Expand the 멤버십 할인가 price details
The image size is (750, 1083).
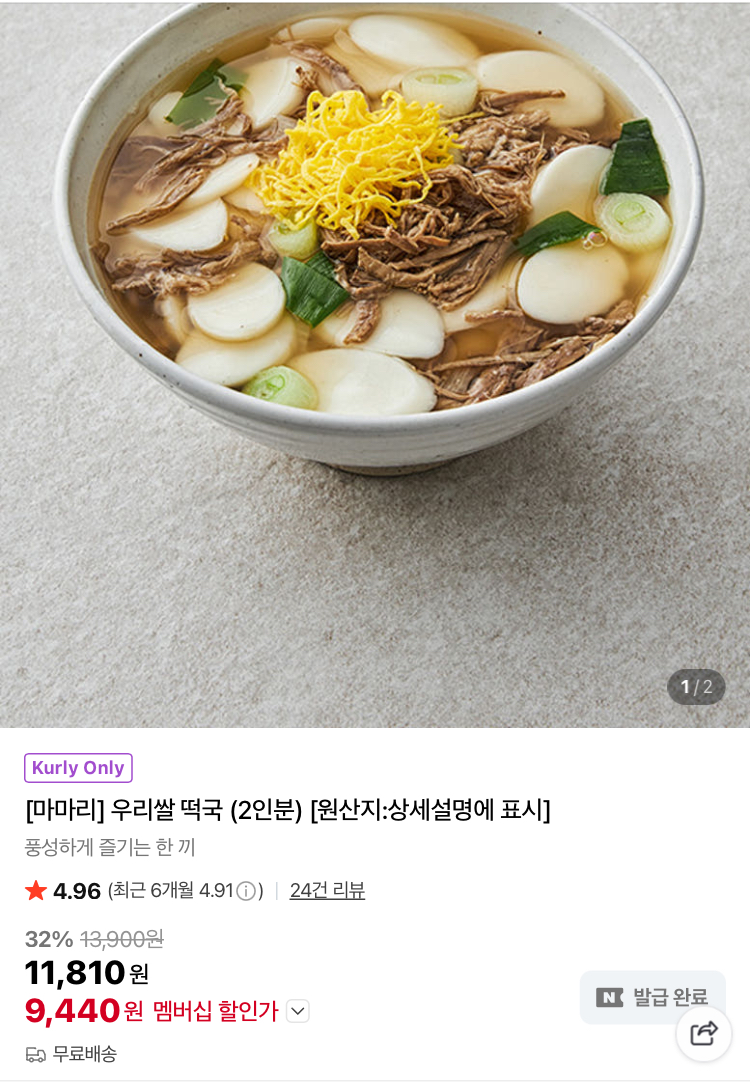pyautogui.click(x=298, y=1011)
